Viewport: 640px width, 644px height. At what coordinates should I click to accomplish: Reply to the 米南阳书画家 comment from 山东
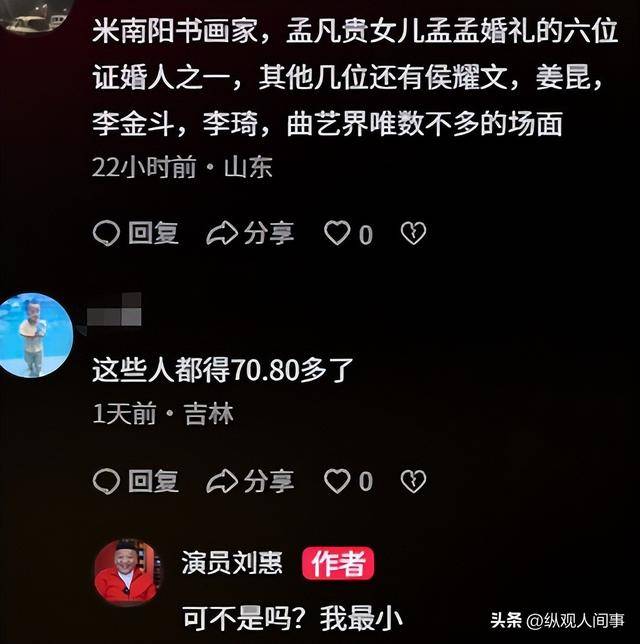pyautogui.click(x=135, y=234)
